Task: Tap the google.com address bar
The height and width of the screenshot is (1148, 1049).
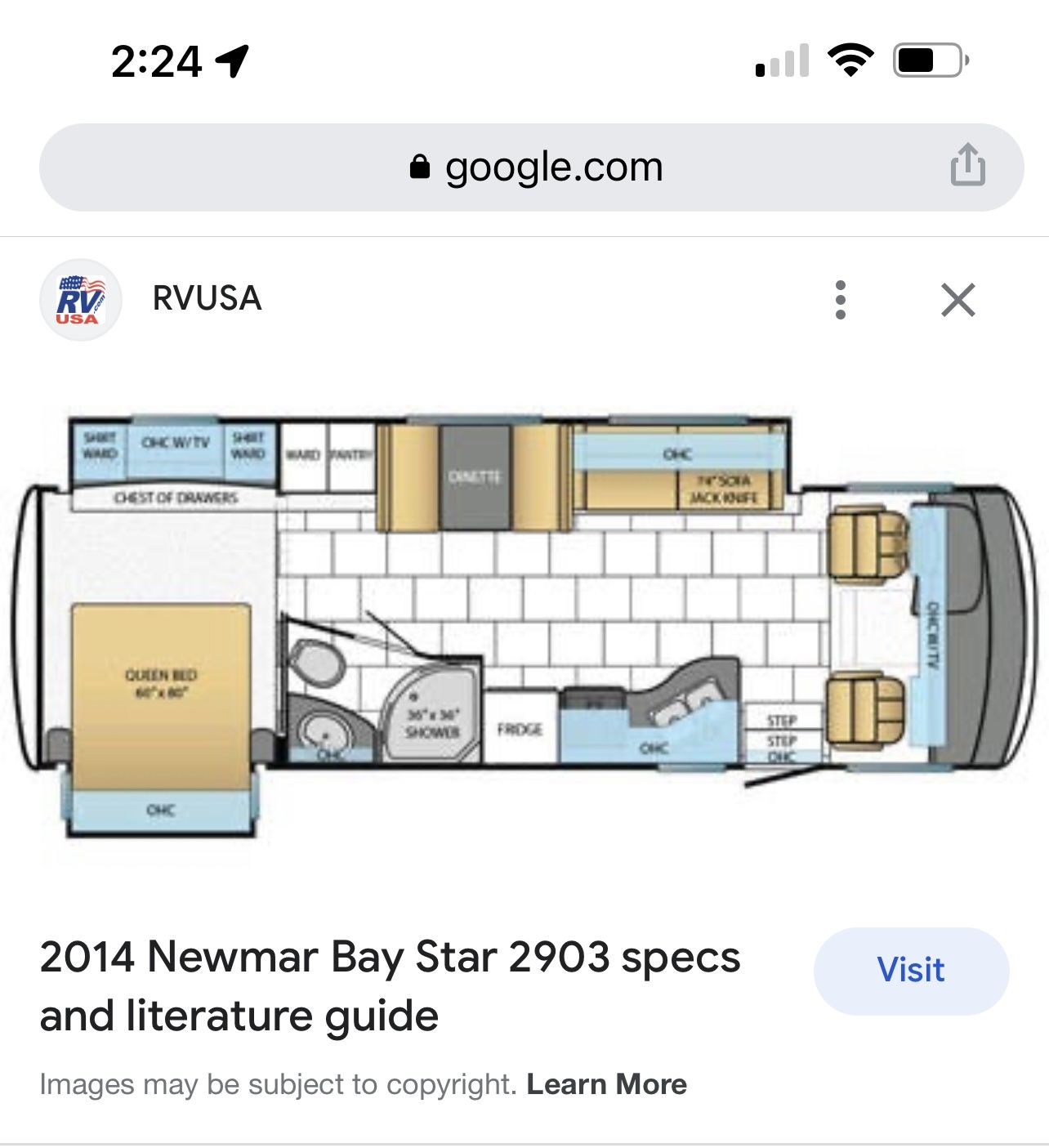Action: [535, 168]
